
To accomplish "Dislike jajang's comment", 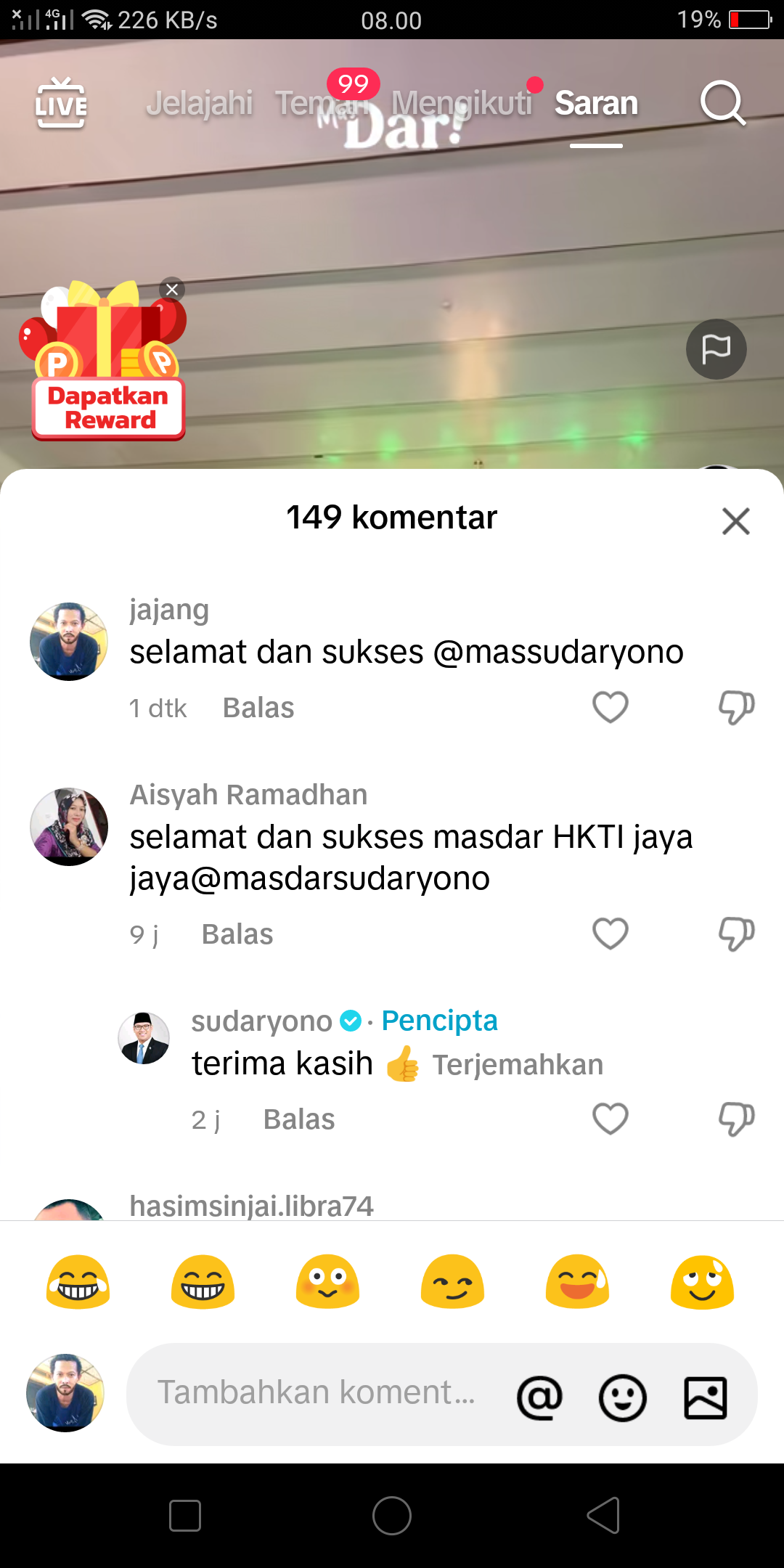I will [x=736, y=707].
